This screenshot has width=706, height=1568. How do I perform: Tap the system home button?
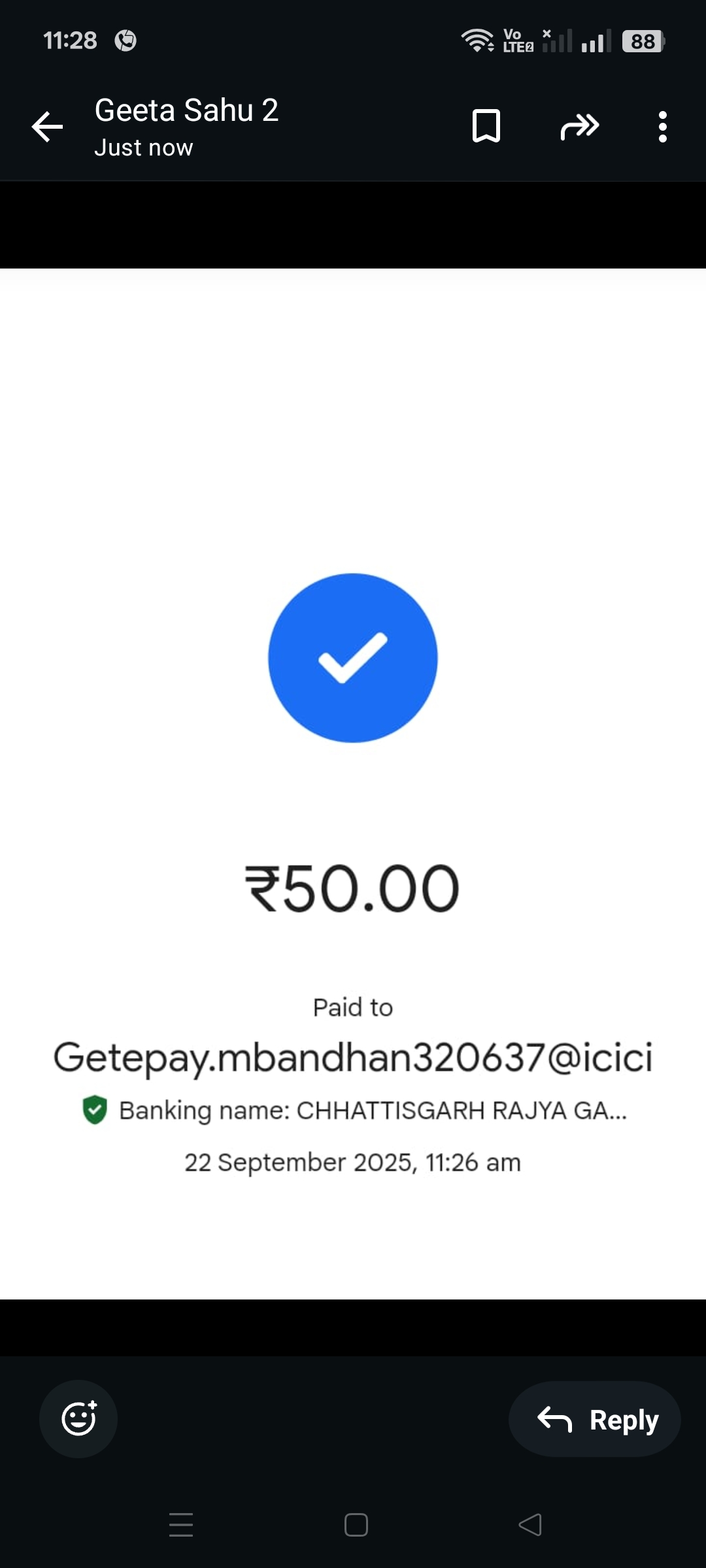click(356, 1525)
